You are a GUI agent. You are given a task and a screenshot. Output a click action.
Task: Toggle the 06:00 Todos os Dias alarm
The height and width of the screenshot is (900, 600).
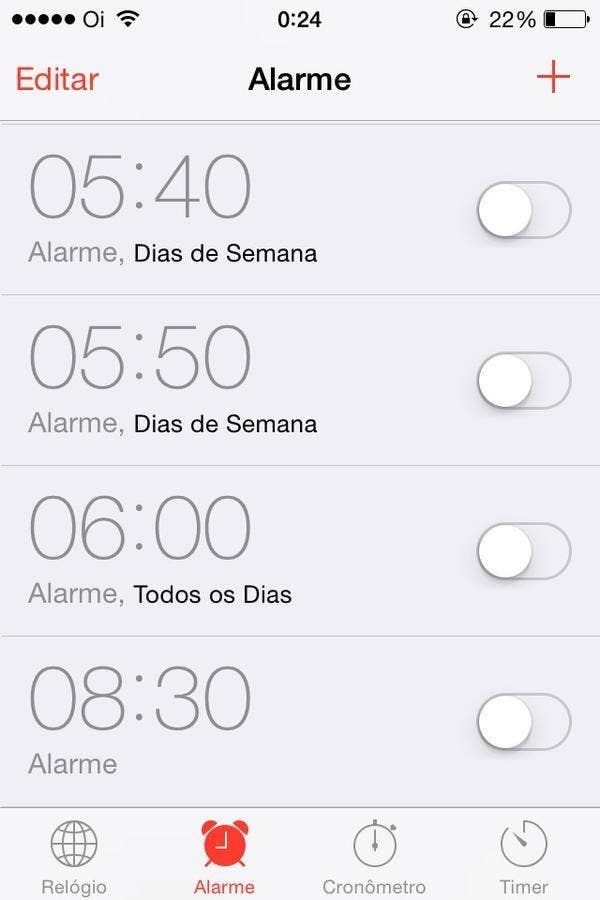[x=523, y=552]
